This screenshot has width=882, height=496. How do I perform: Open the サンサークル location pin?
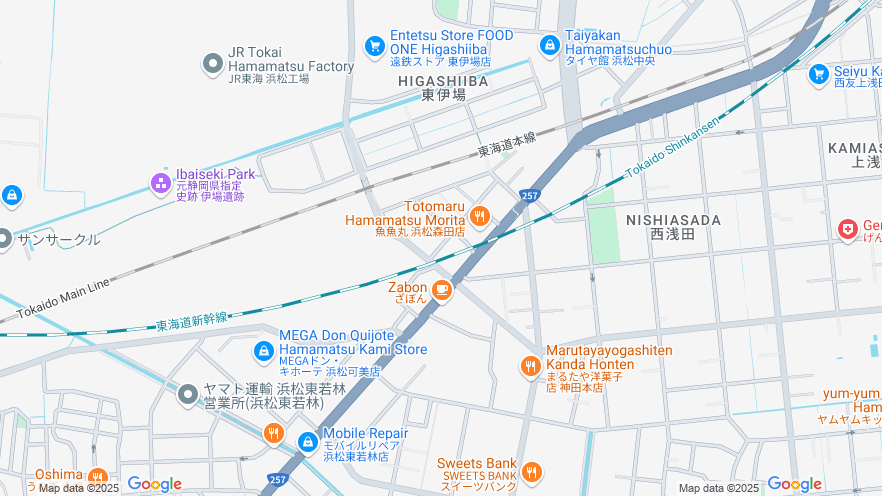[4, 239]
